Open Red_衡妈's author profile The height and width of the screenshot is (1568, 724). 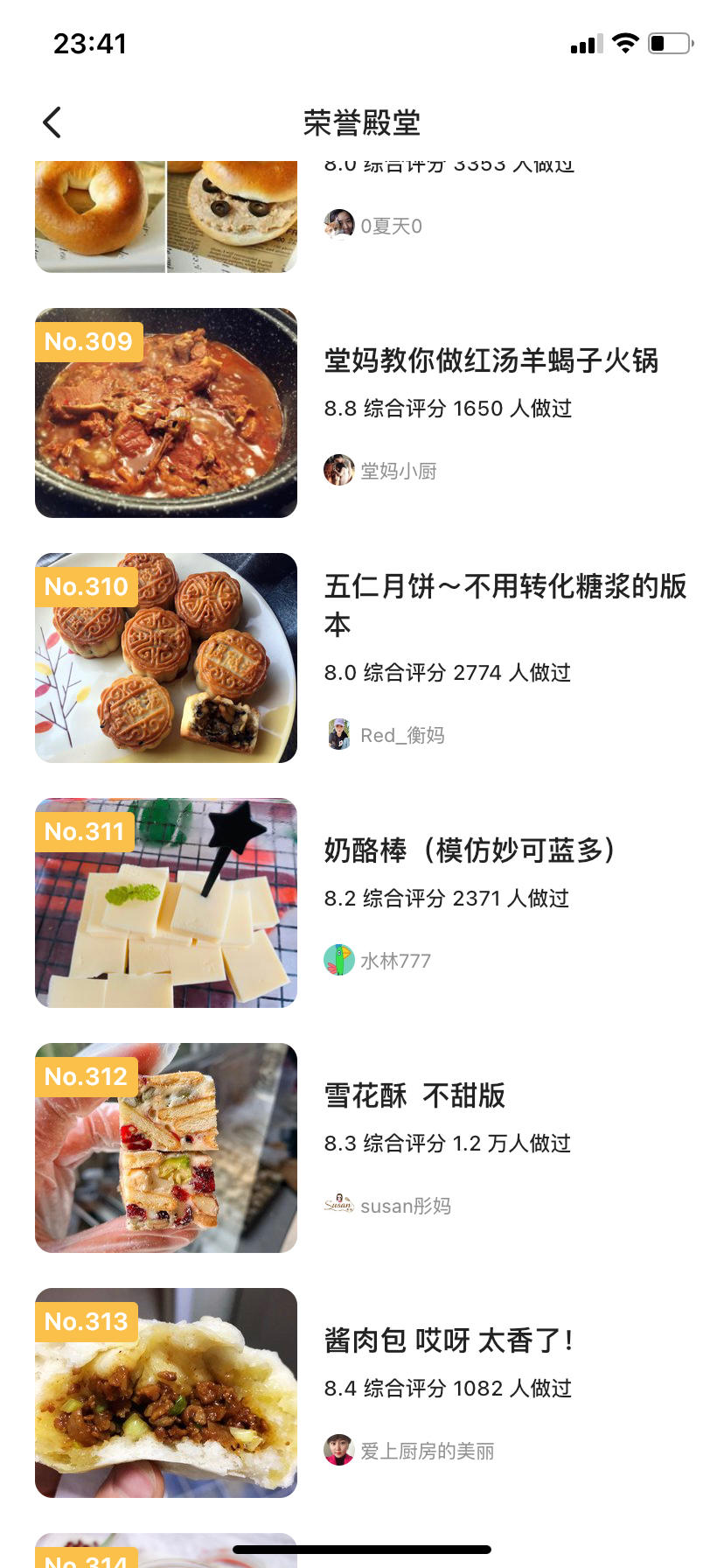[x=401, y=735]
